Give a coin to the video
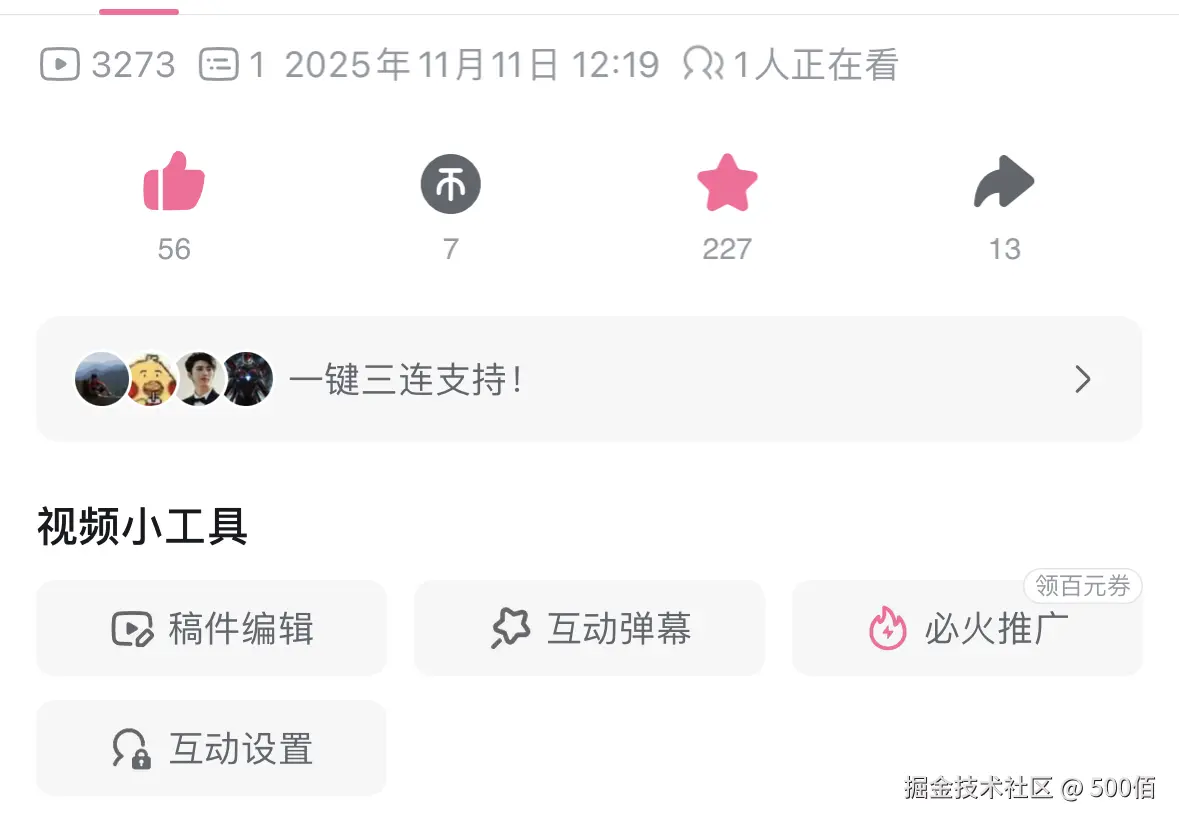 pyautogui.click(x=451, y=185)
